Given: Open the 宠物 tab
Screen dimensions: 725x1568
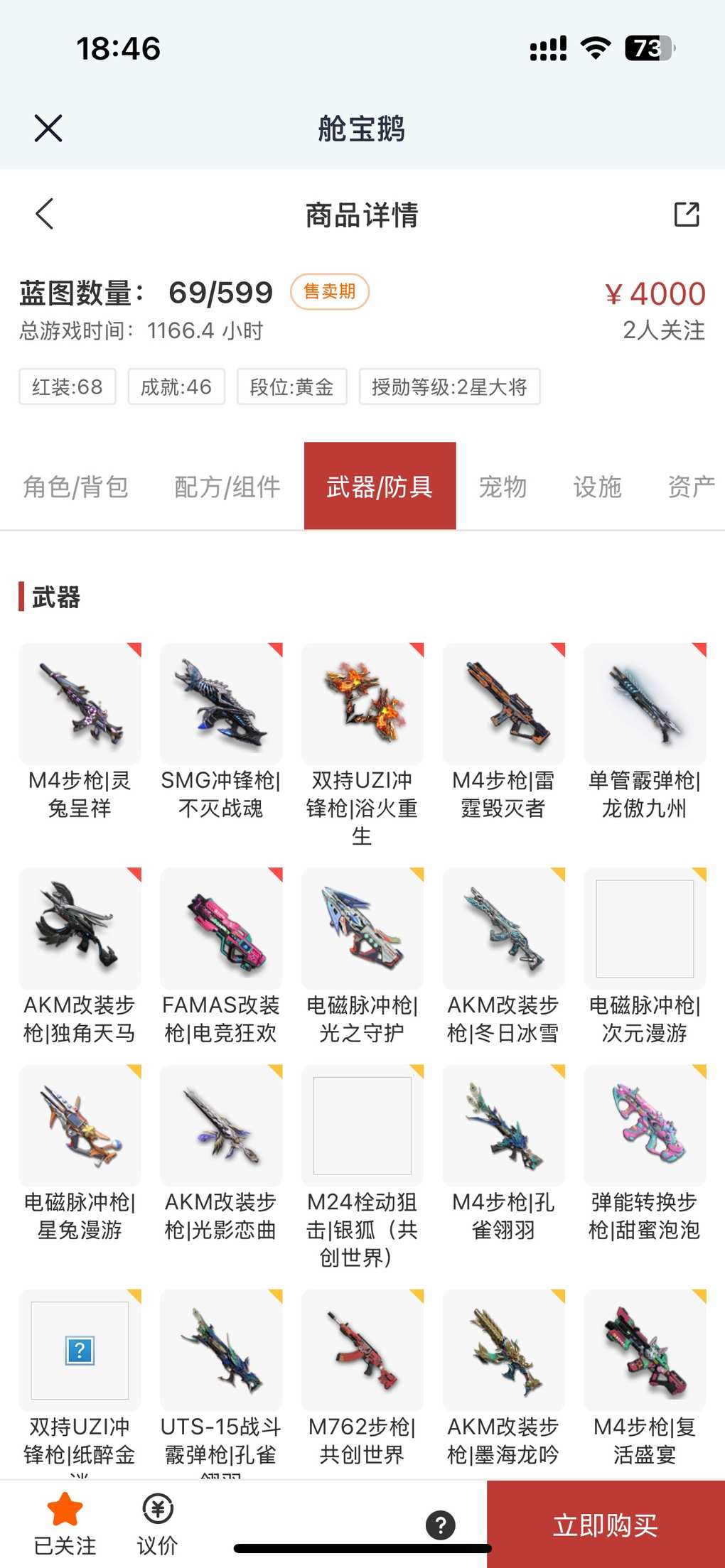Looking at the screenshot, I should click(x=503, y=487).
